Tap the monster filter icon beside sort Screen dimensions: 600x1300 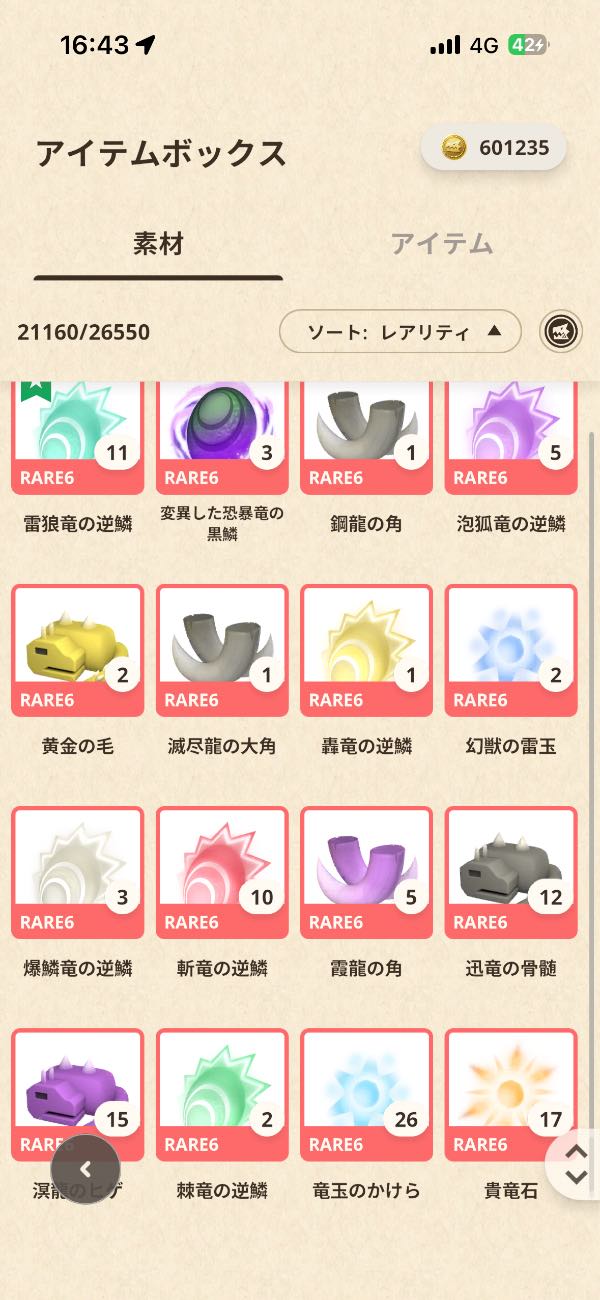561,332
